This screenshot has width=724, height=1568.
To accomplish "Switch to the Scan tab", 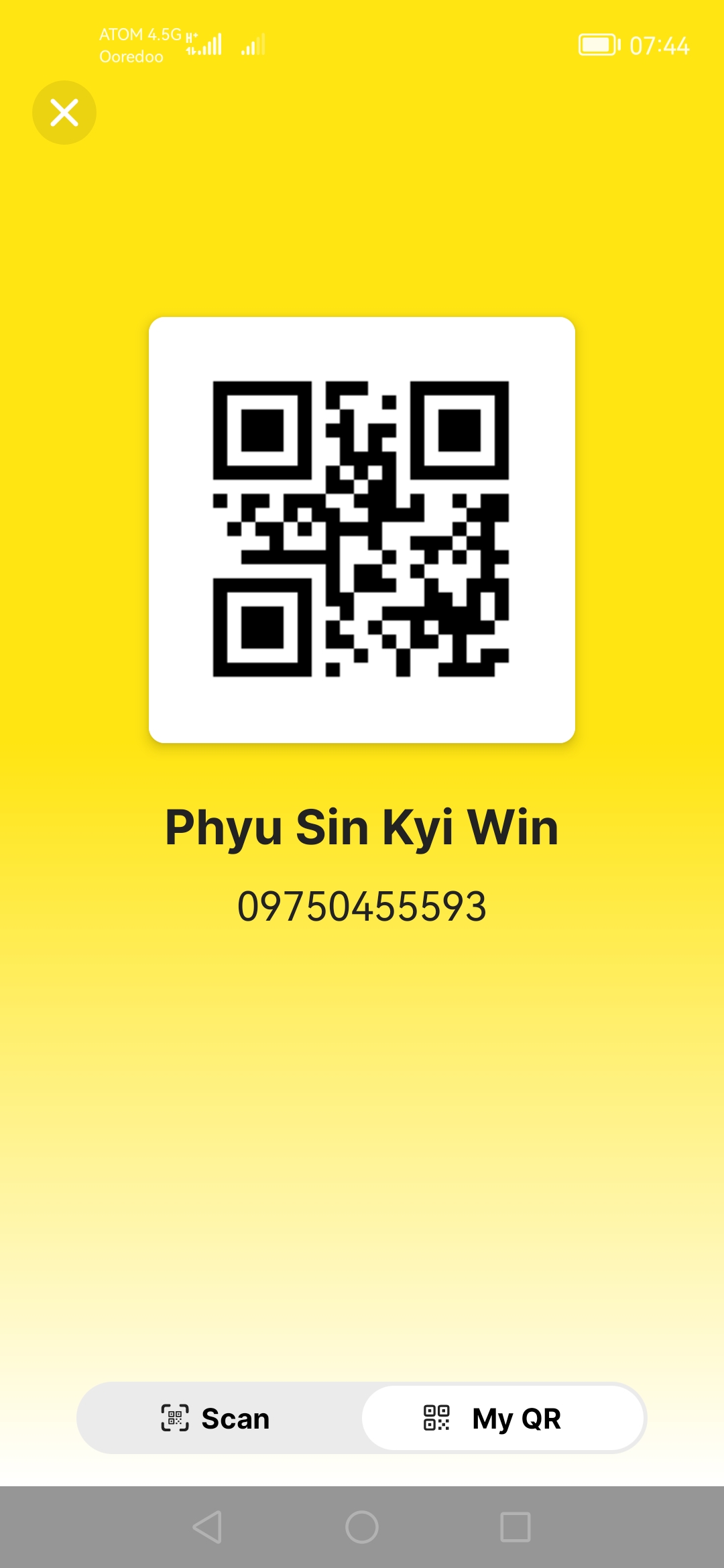I will [216, 1418].
